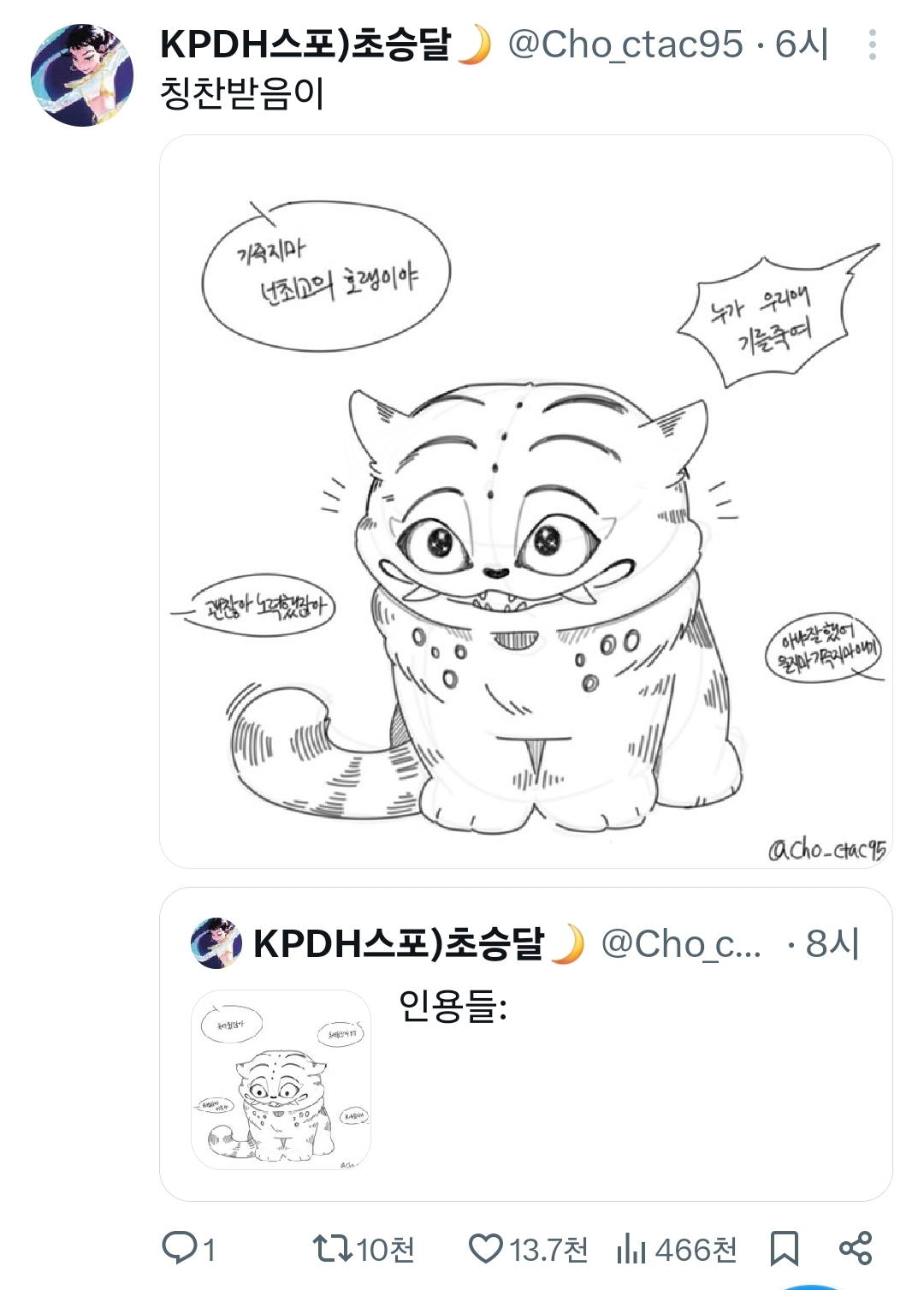Bookmark this tweet
Image resolution: width=924 pixels, height=1290 pixels.
click(784, 1248)
